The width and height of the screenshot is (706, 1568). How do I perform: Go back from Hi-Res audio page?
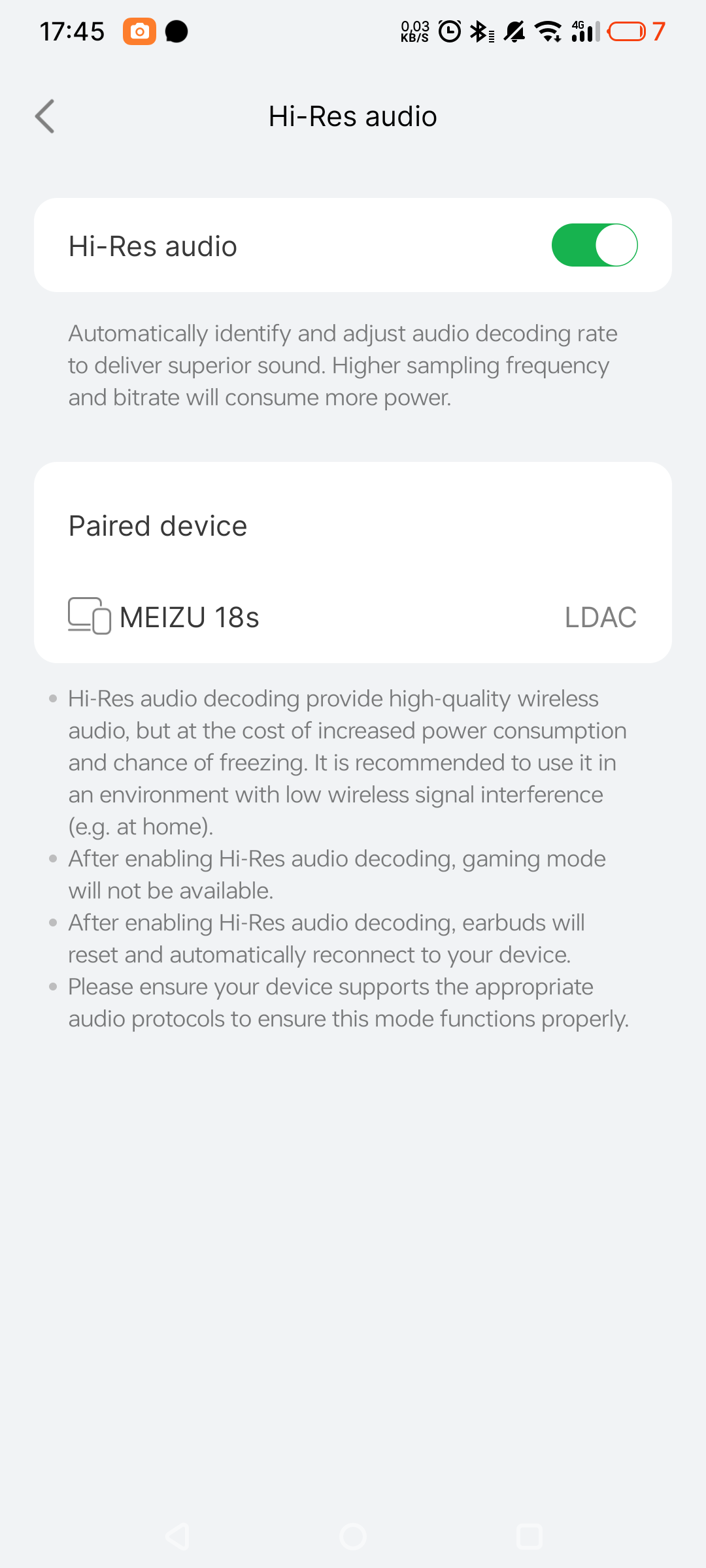click(44, 116)
